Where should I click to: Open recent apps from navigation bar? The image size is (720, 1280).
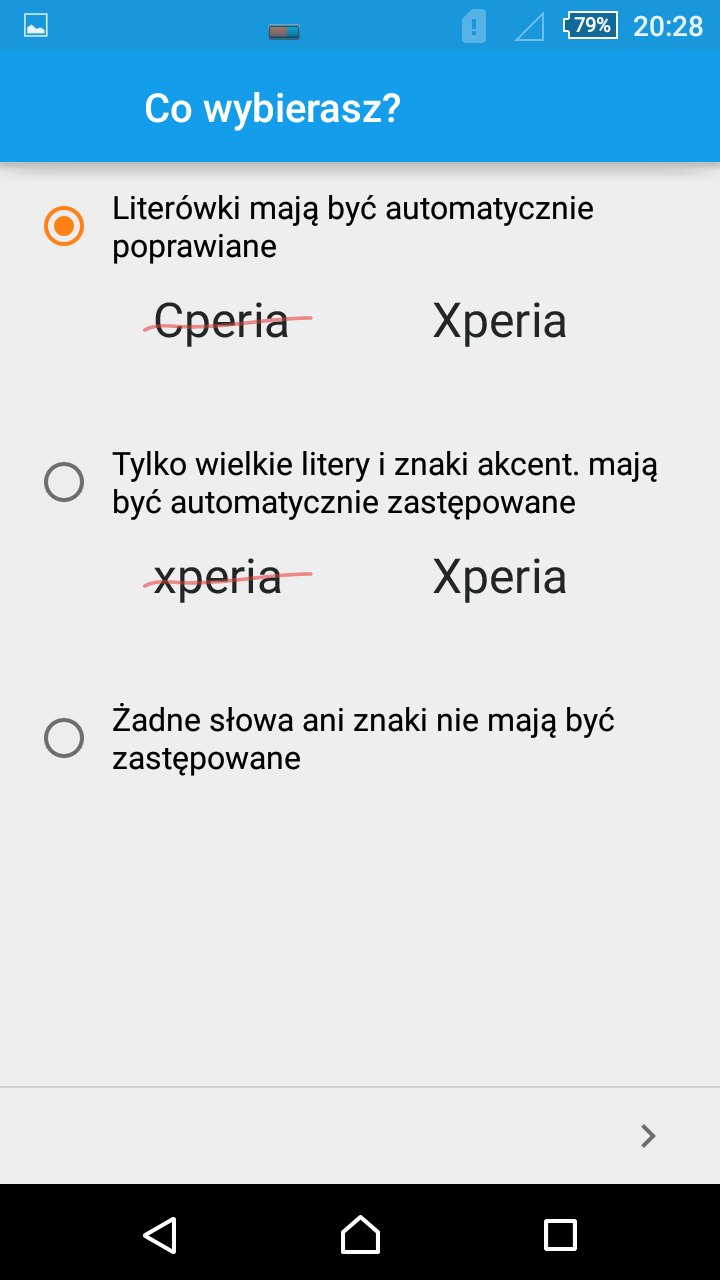point(560,1234)
